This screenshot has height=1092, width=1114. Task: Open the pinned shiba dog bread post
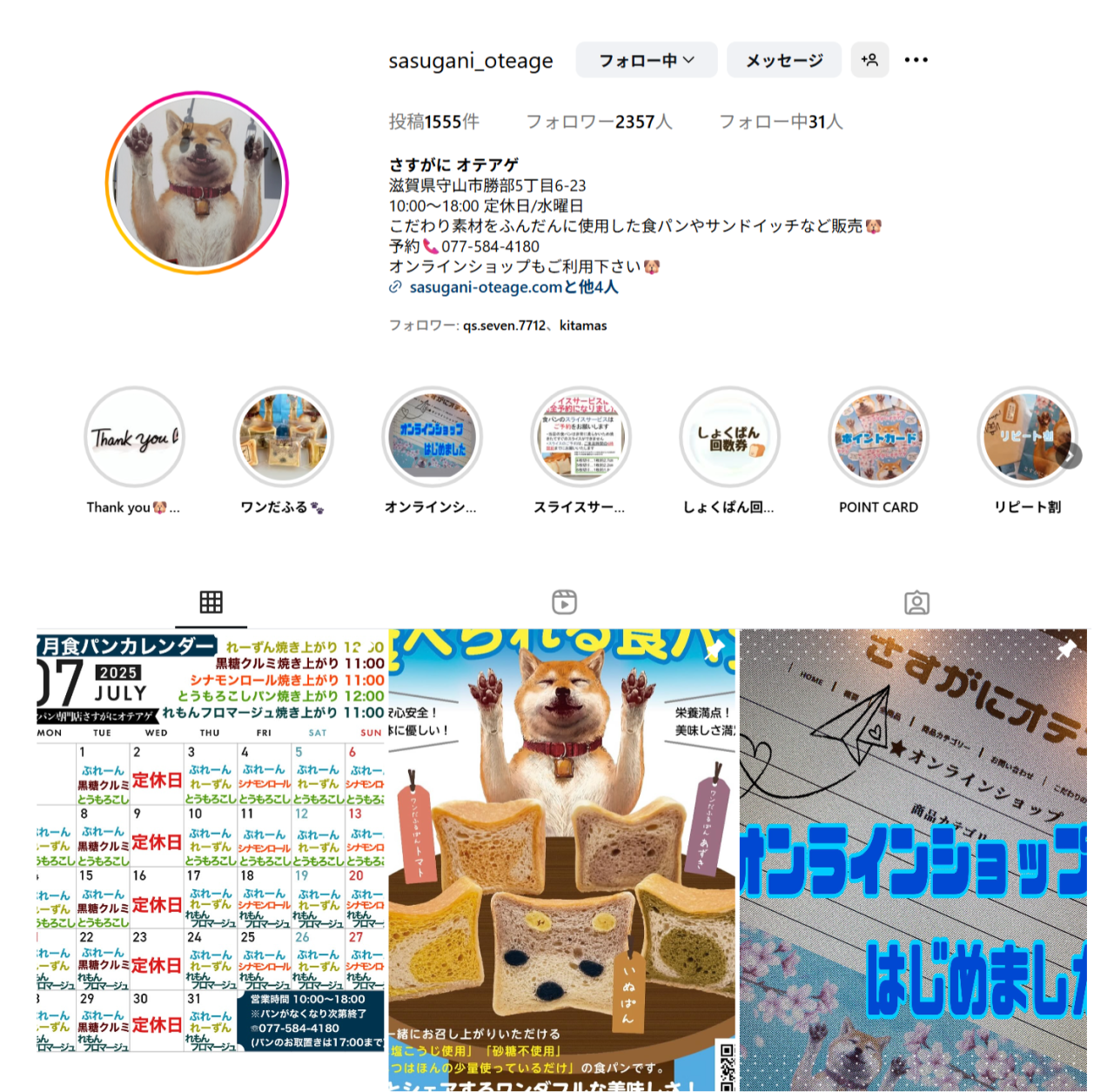562,857
